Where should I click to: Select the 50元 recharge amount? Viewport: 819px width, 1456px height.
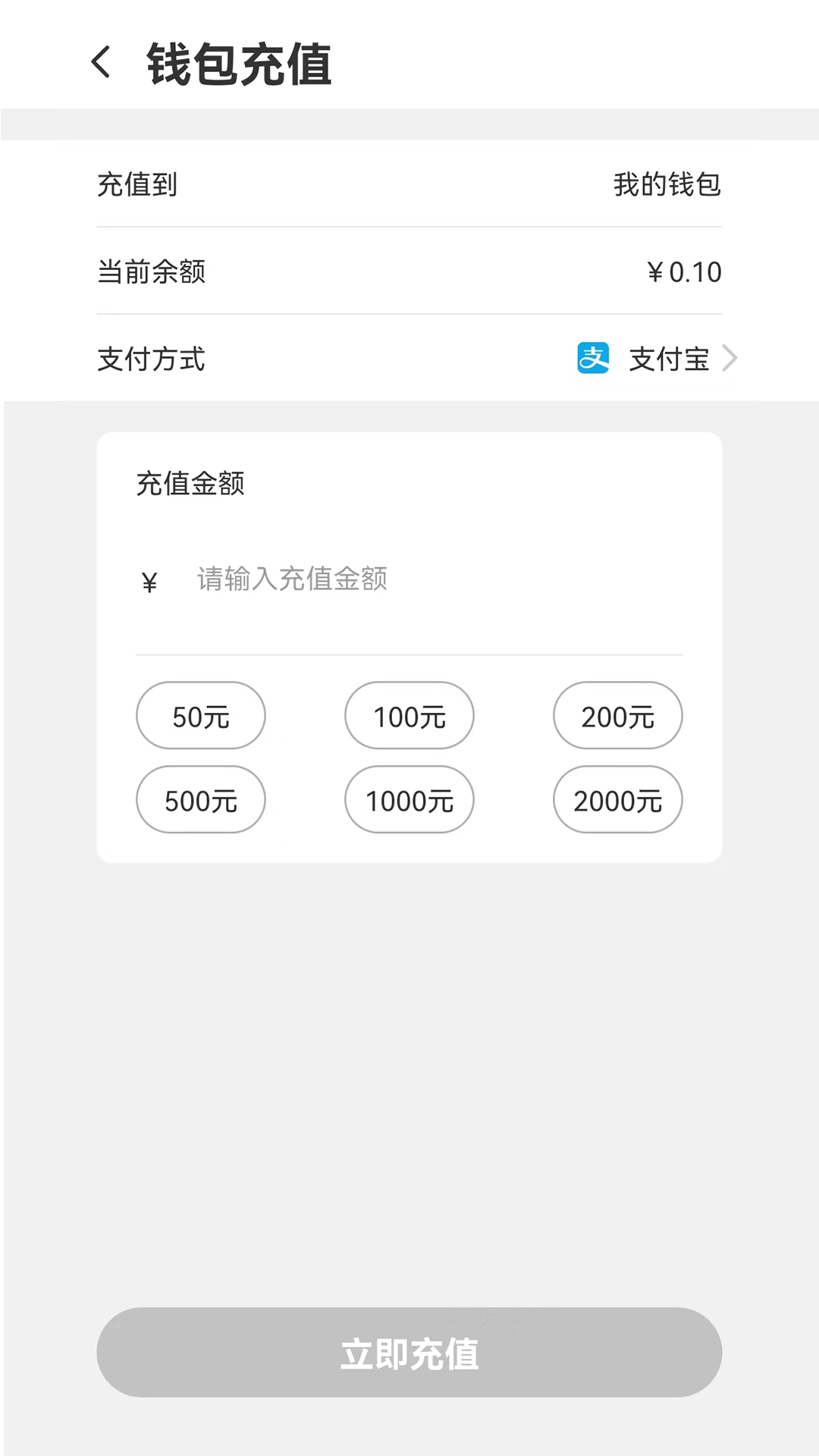coord(201,716)
